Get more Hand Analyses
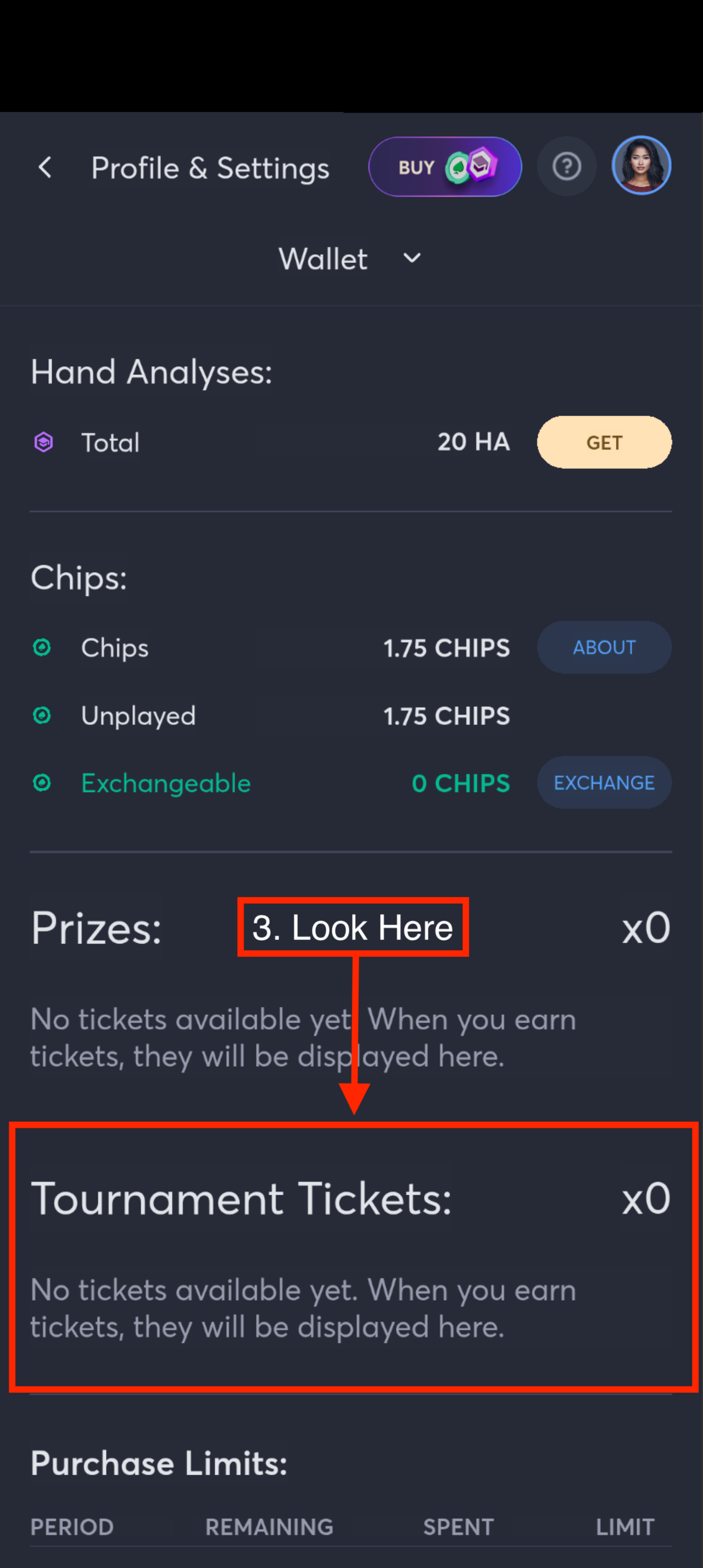 pos(604,442)
